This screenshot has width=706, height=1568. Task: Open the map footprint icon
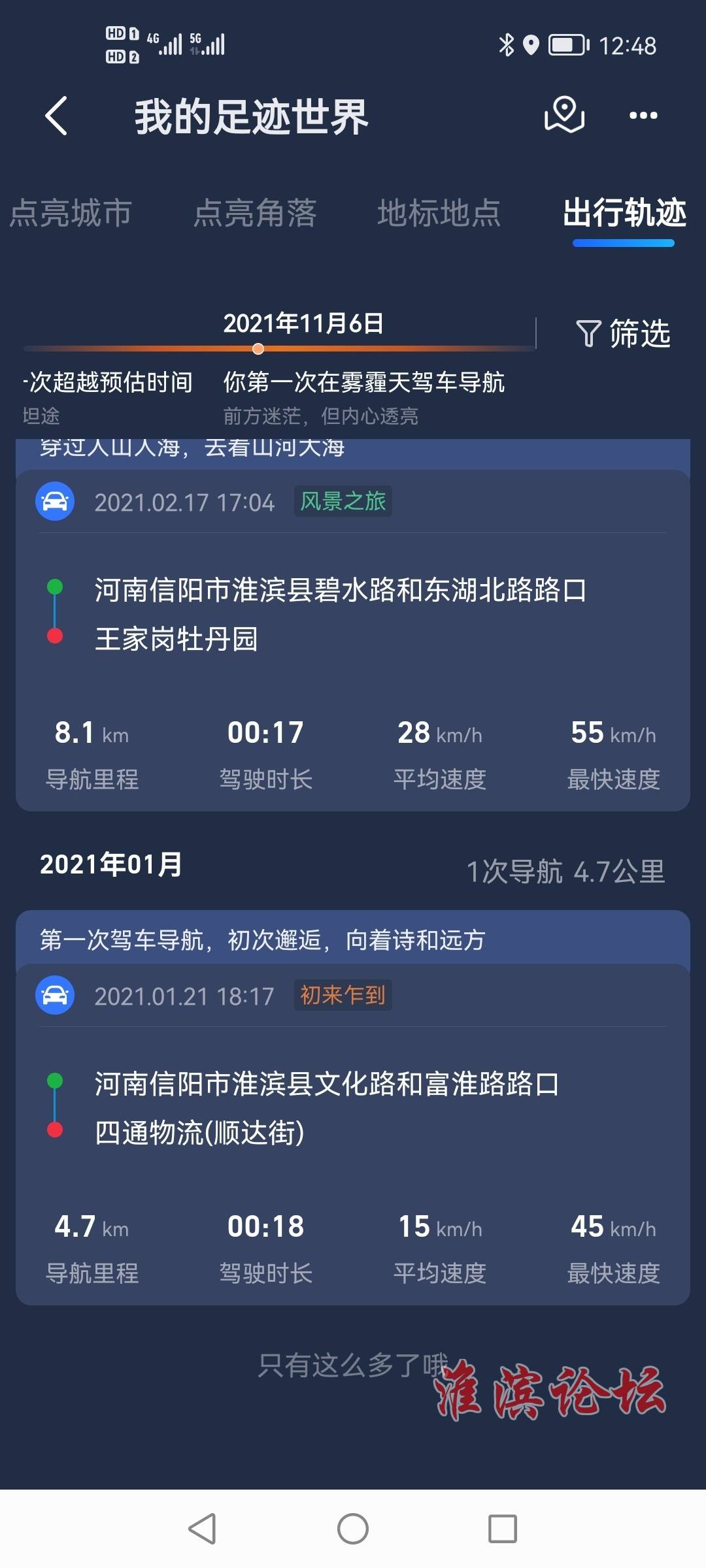564,115
